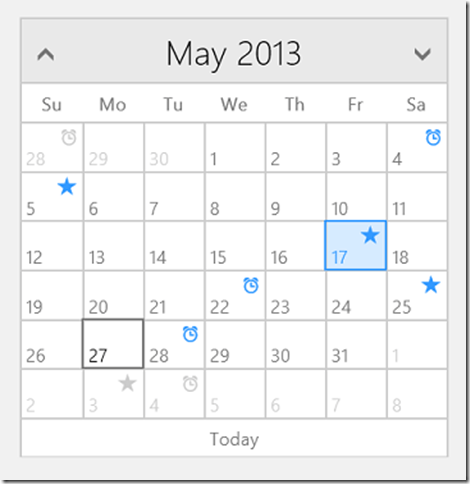Choose May 14 on Tuesday

click(174, 246)
